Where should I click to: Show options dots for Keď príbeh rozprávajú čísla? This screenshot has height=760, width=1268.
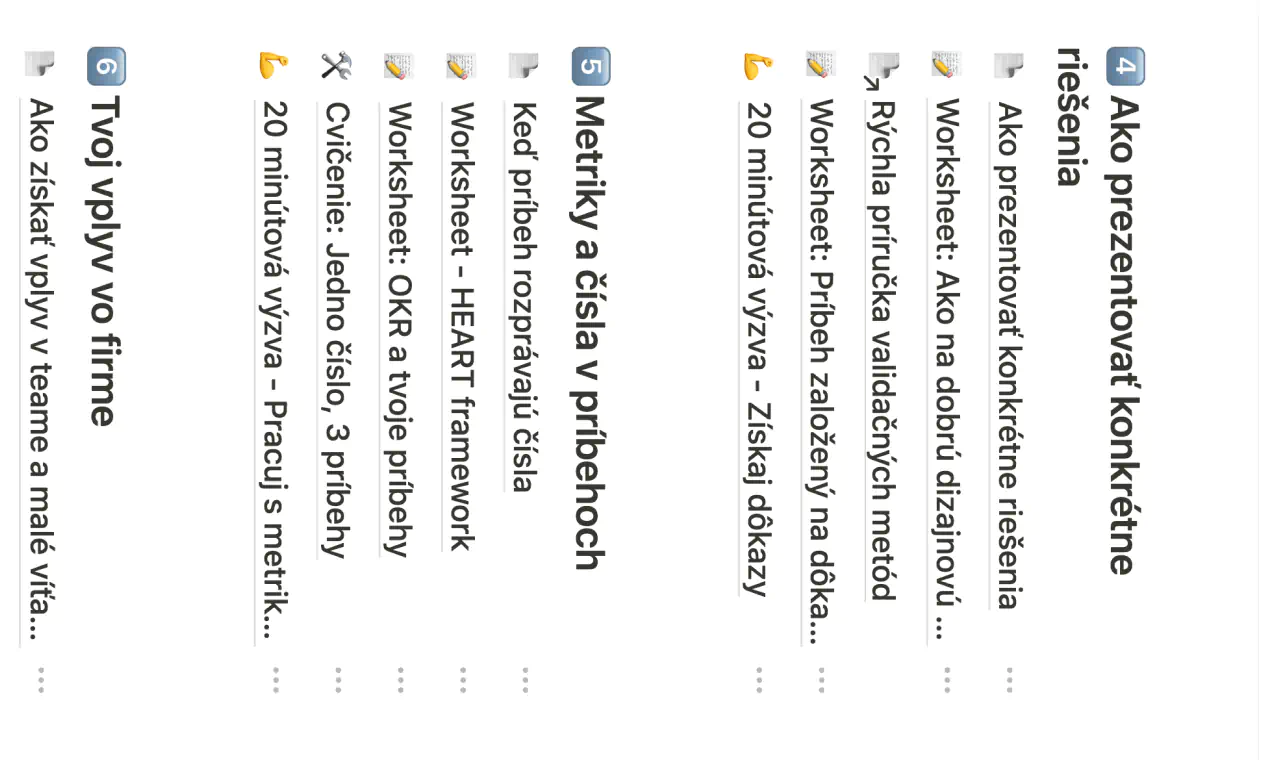(x=525, y=680)
